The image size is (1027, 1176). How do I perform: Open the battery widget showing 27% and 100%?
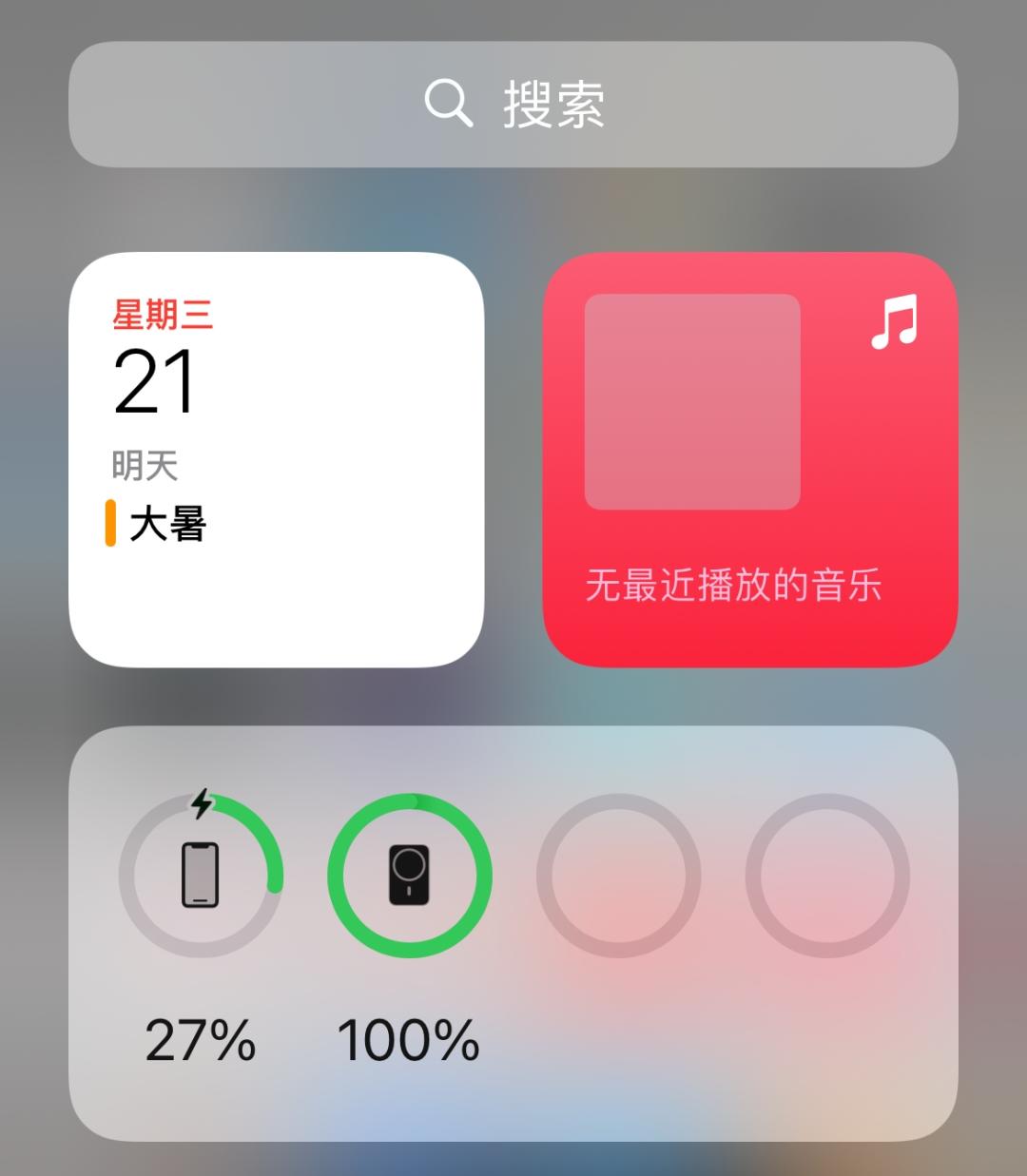coord(513,932)
